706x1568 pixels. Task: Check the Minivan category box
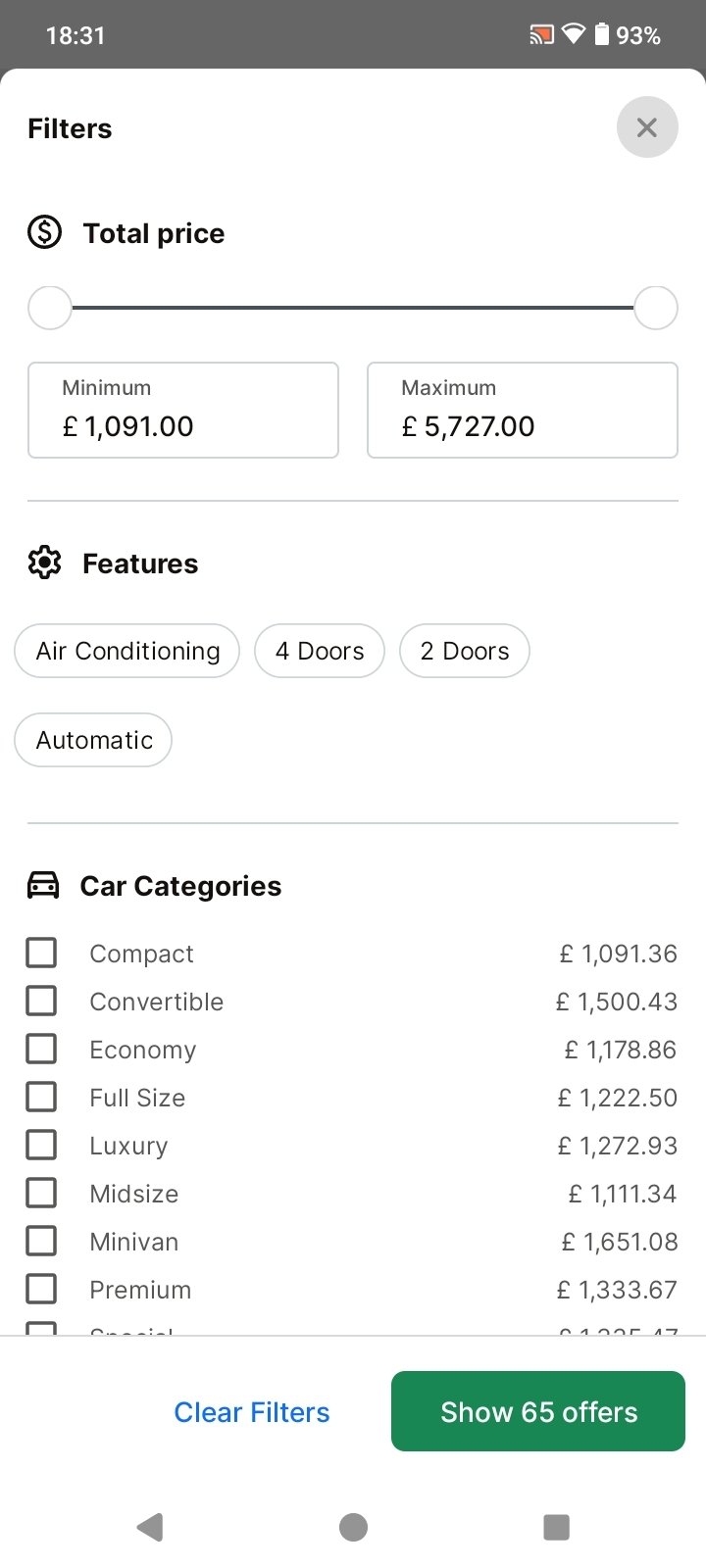click(41, 1241)
